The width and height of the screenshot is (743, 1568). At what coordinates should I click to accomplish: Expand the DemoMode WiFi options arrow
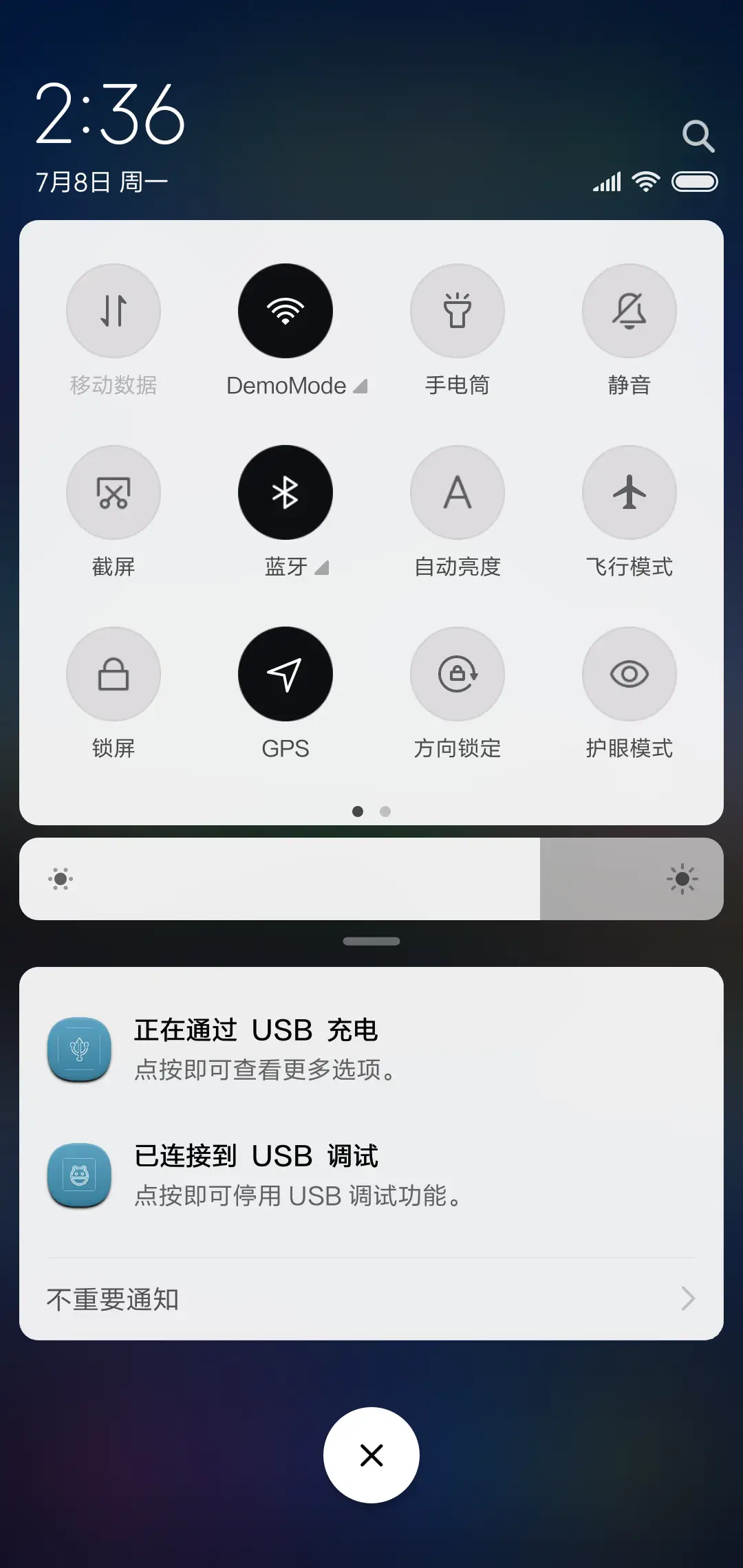click(360, 386)
